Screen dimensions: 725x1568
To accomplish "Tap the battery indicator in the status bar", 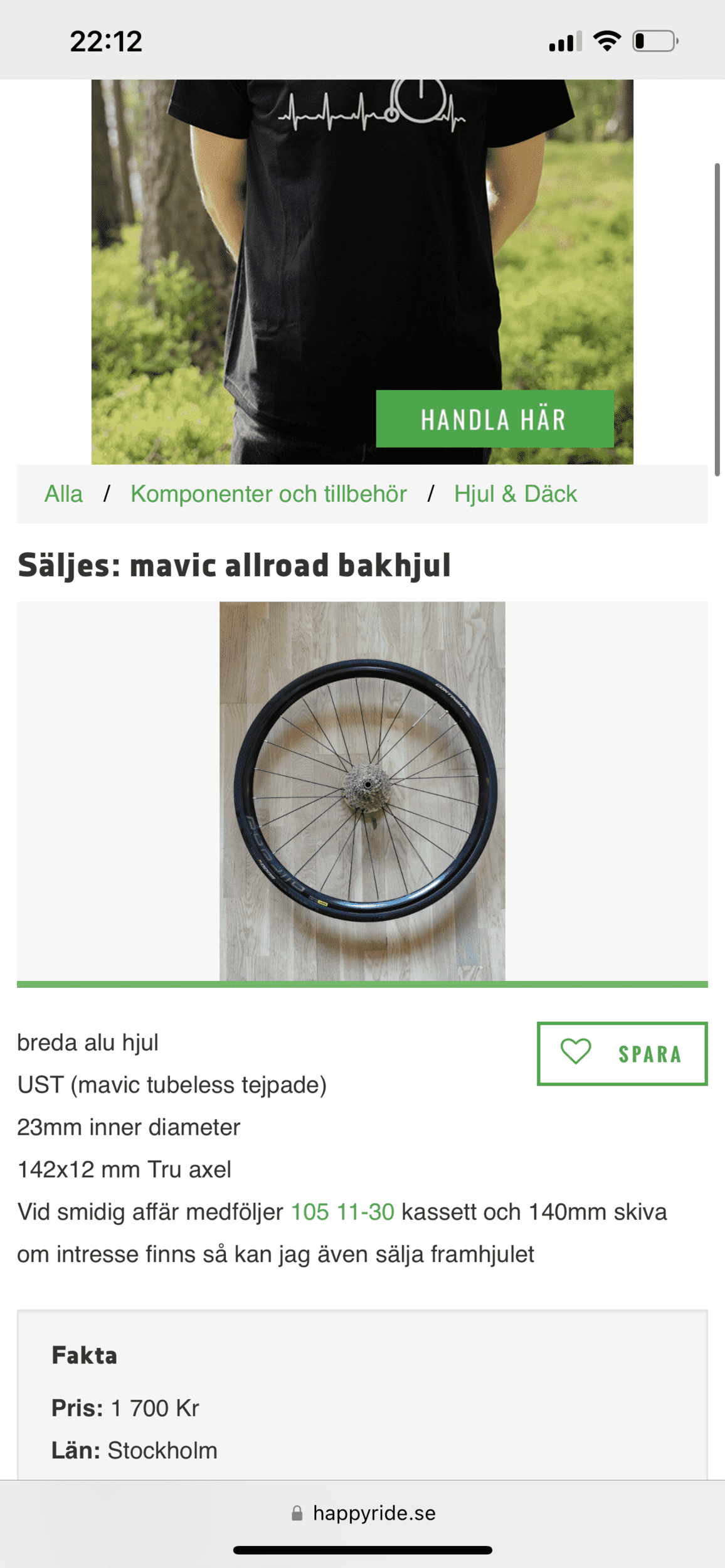I will click(x=652, y=41).
